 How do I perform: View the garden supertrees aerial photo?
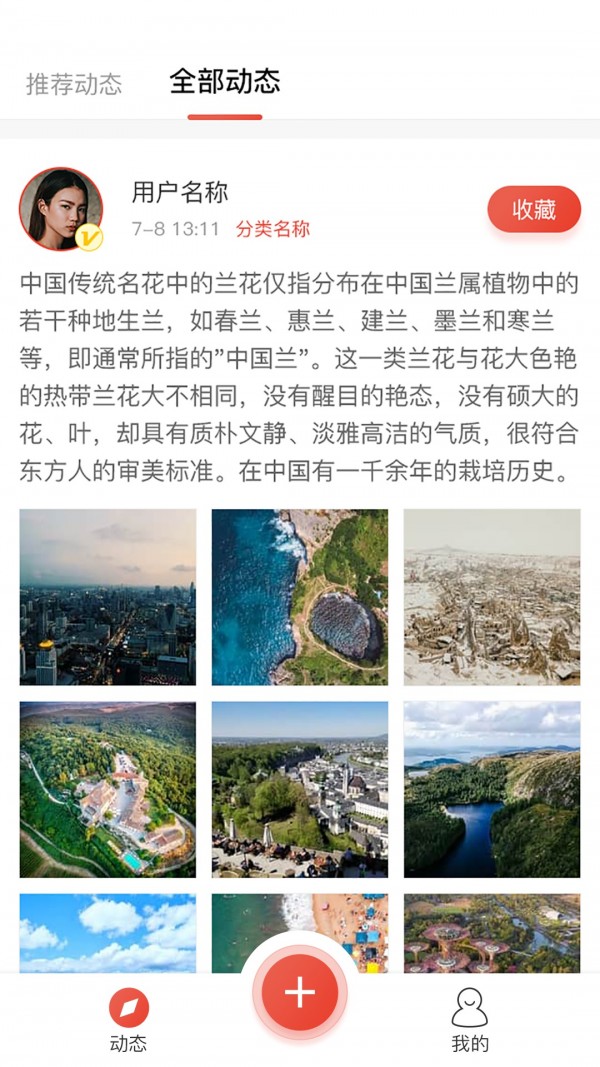coord(492,934)
